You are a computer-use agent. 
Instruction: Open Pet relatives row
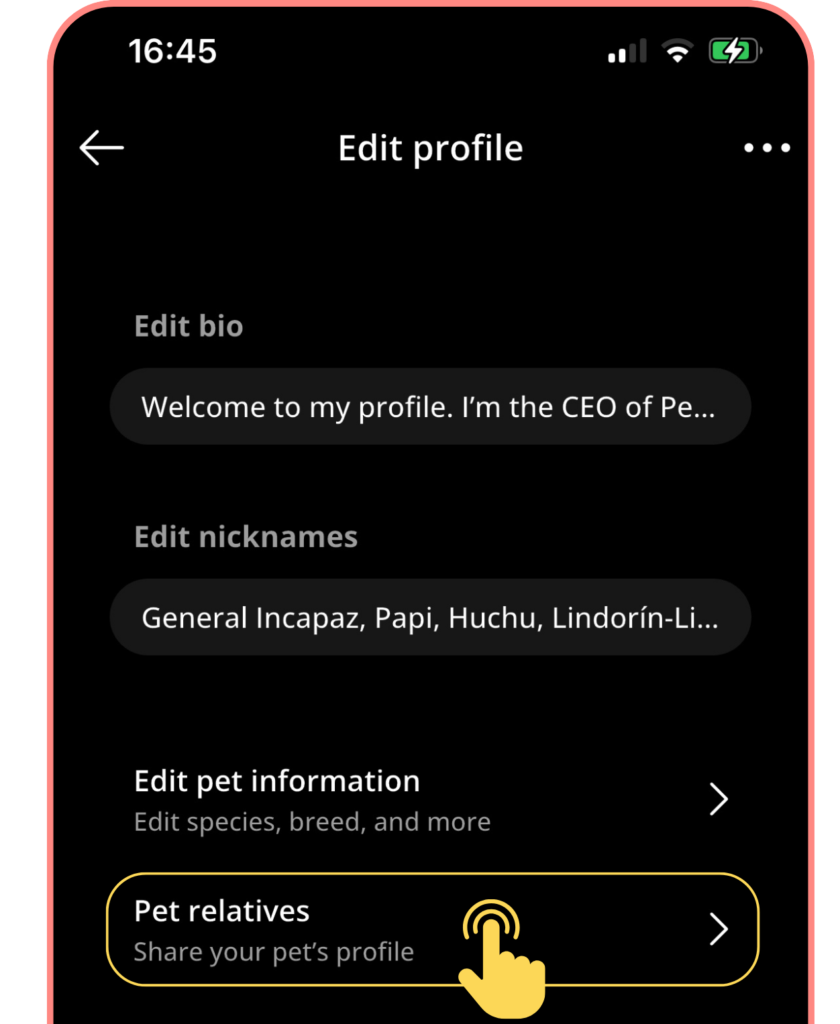(430, 929)
